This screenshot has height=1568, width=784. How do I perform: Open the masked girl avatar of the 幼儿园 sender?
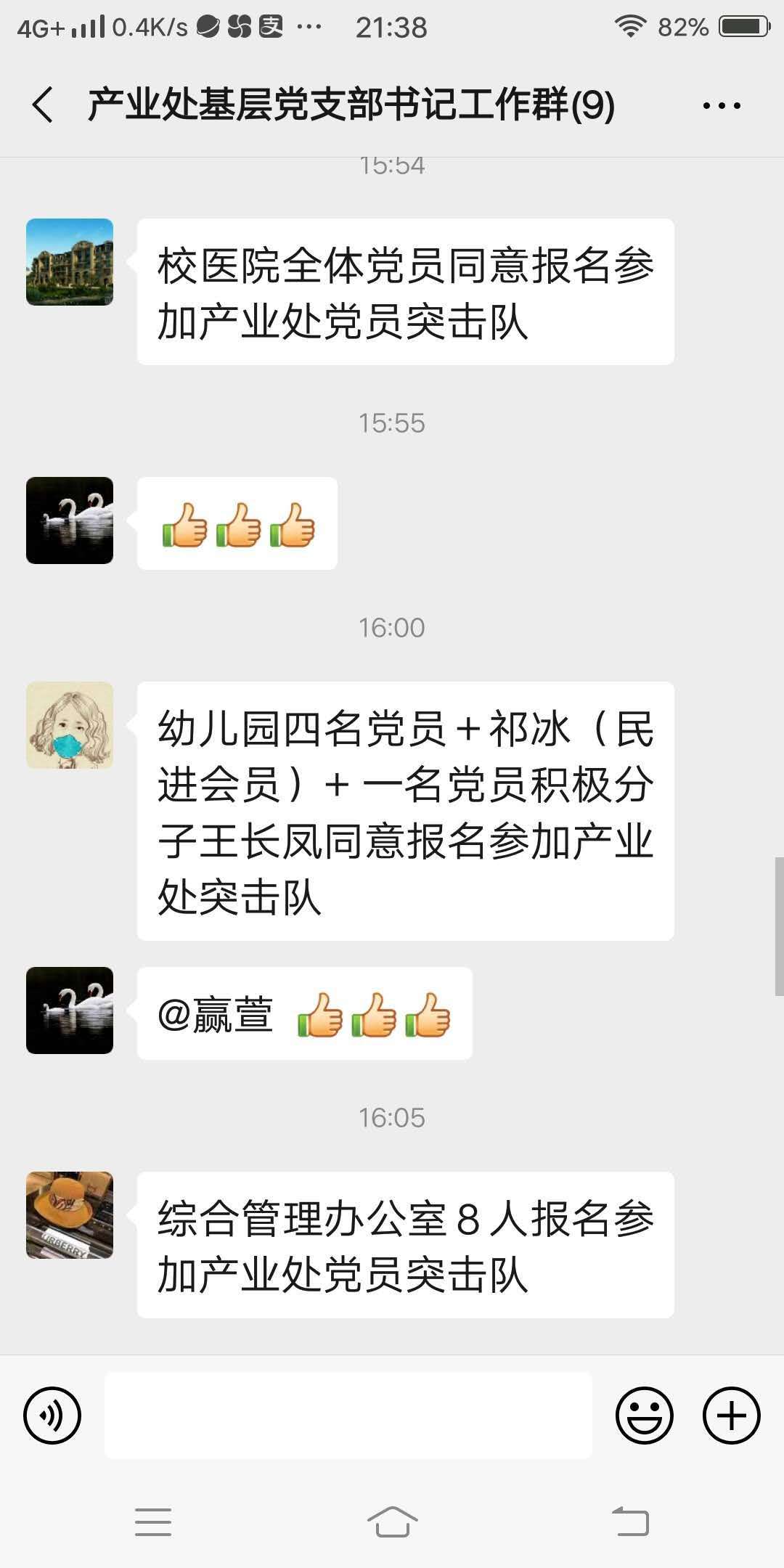70,725
